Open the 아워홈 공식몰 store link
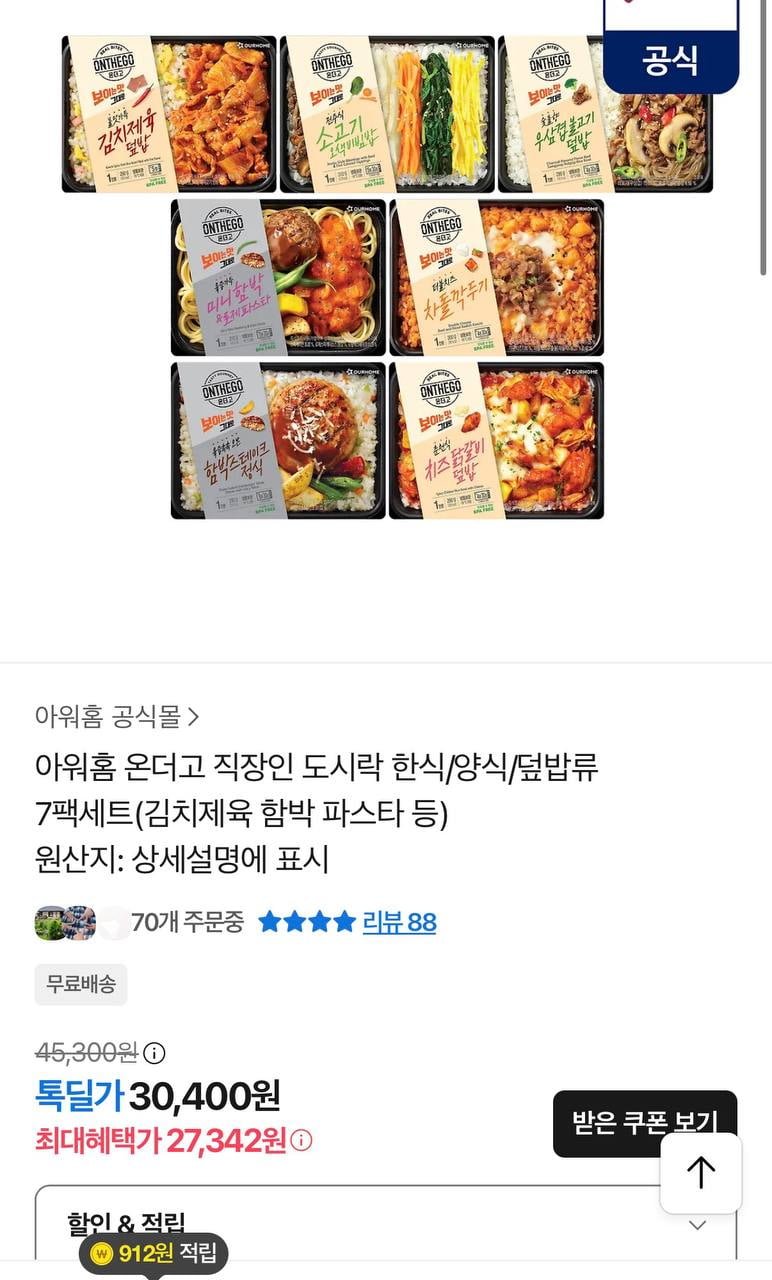 (117, 716)
